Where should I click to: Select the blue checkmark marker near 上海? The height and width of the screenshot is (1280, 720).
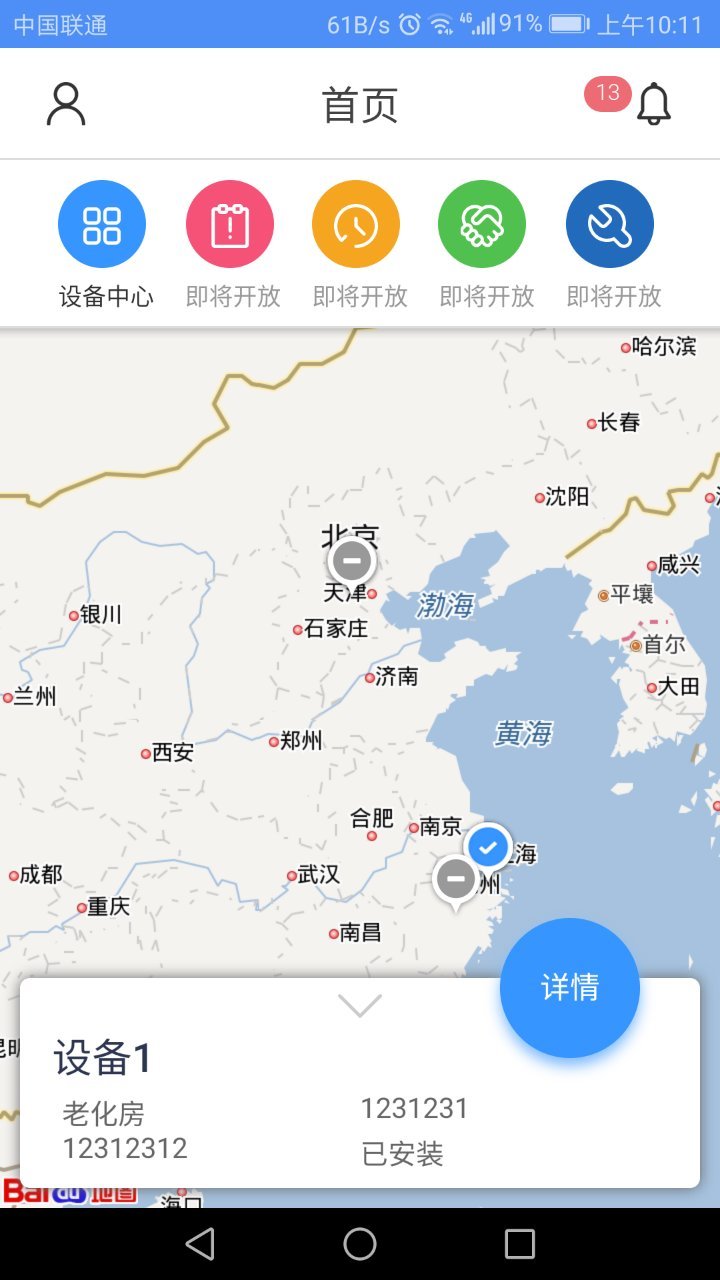(x=488, y=848)
